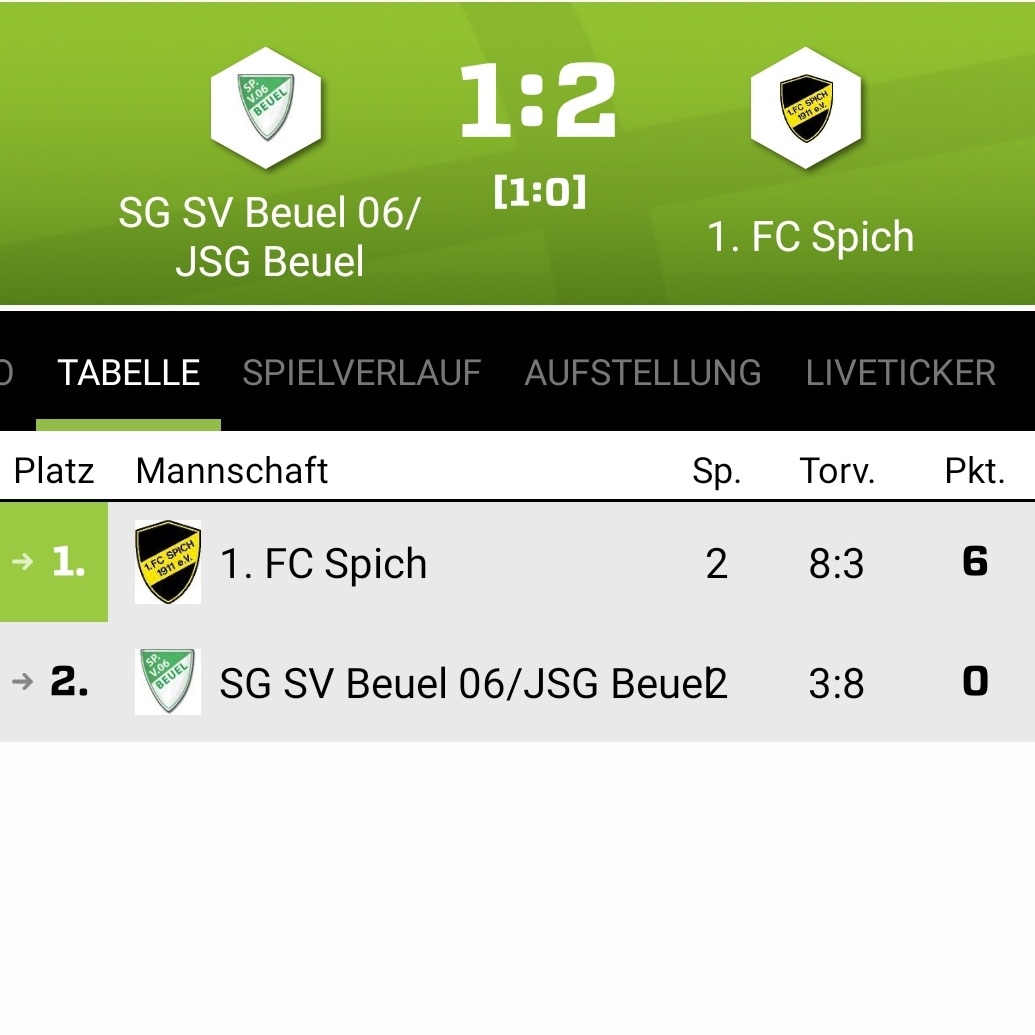Switch to the Spielverlauf tab

point(361,373)
